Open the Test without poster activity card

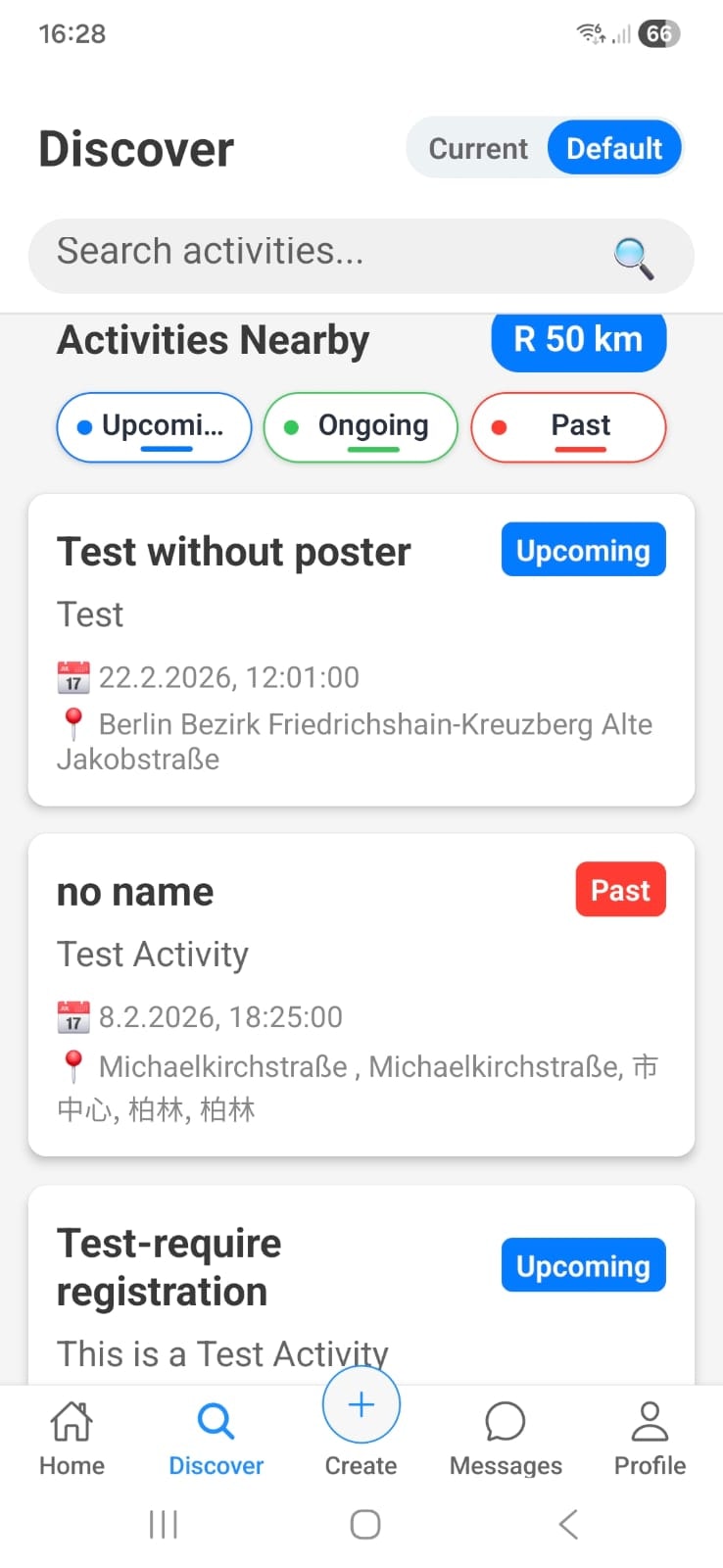point(361,649)
